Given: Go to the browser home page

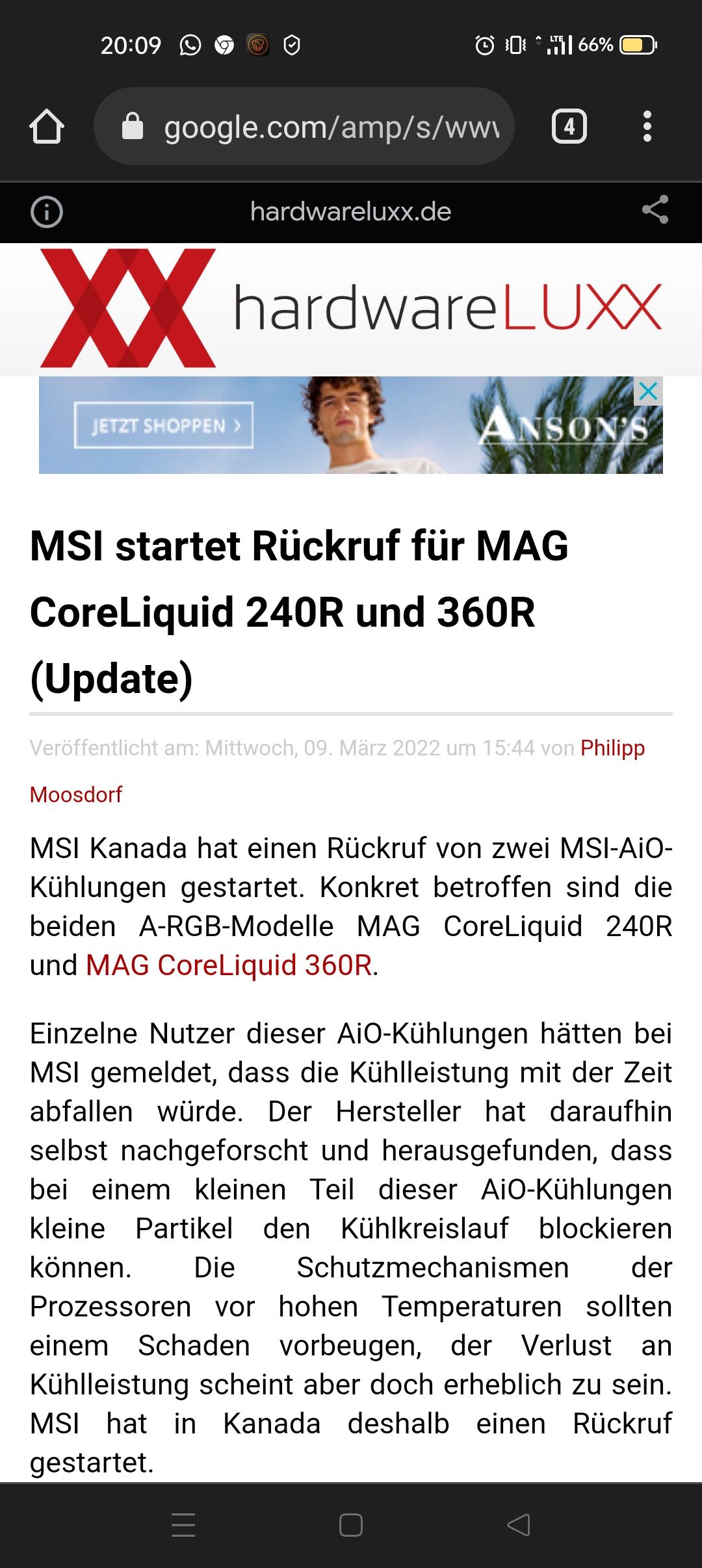Looking at the screenshot, I should coord(47,126).
